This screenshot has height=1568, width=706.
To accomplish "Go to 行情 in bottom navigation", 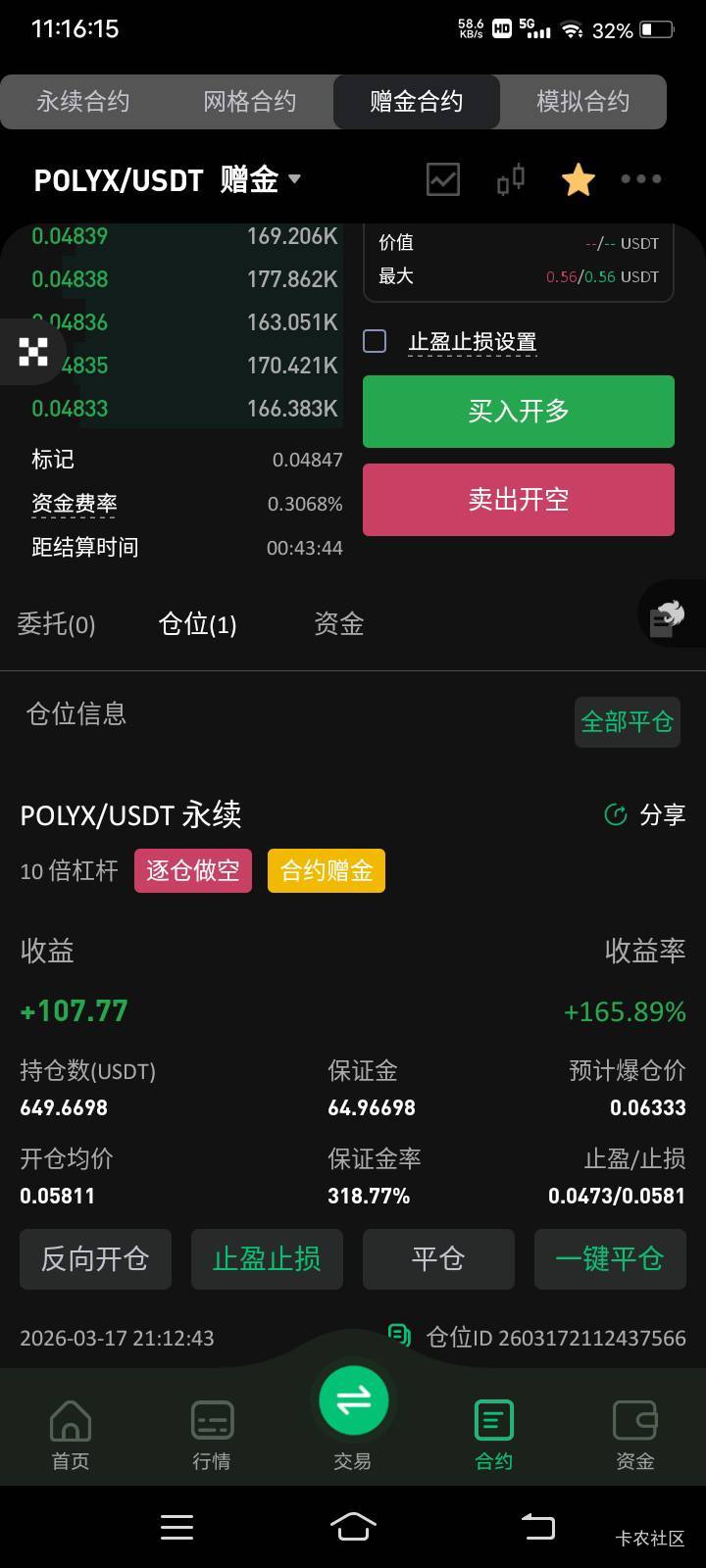I will pos(212,1436).
